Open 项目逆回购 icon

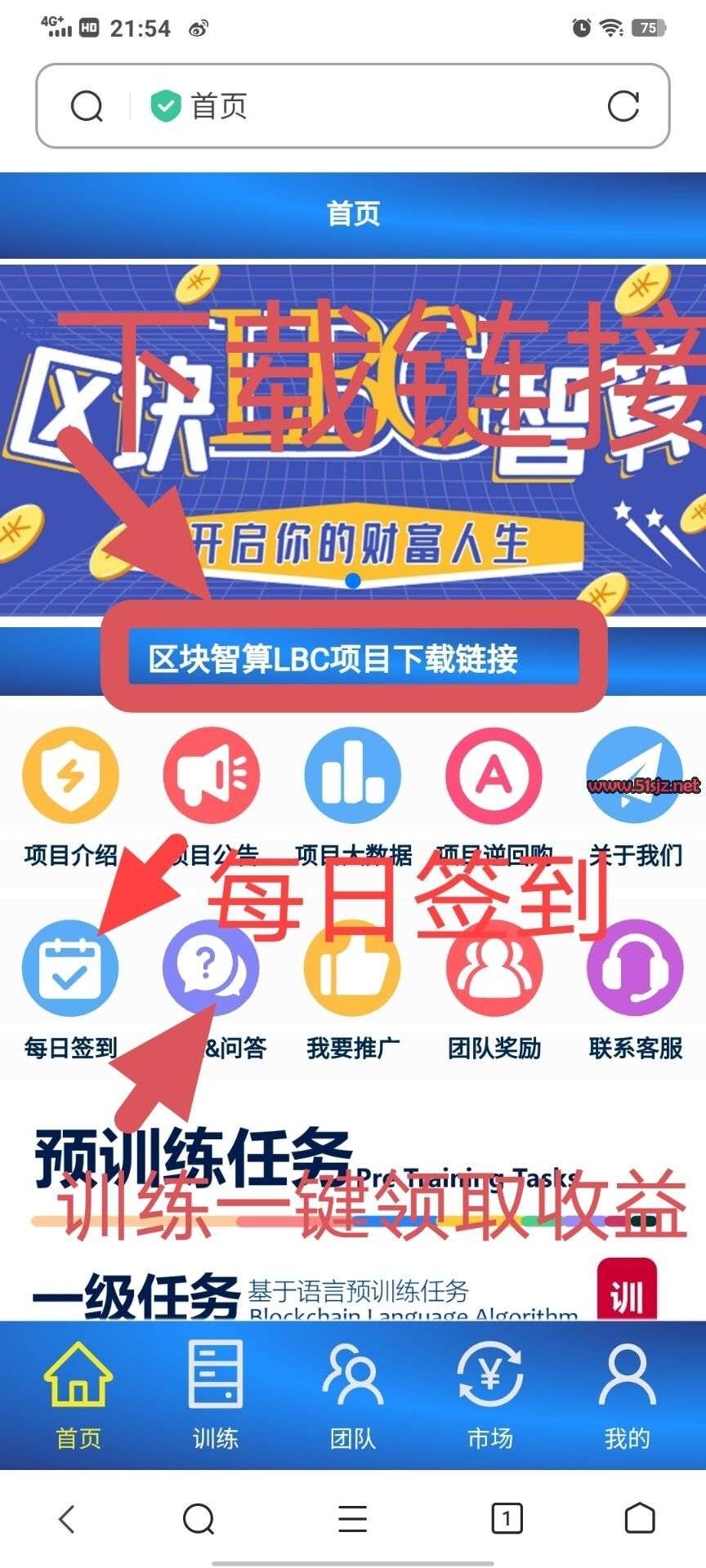click(494, 775)
